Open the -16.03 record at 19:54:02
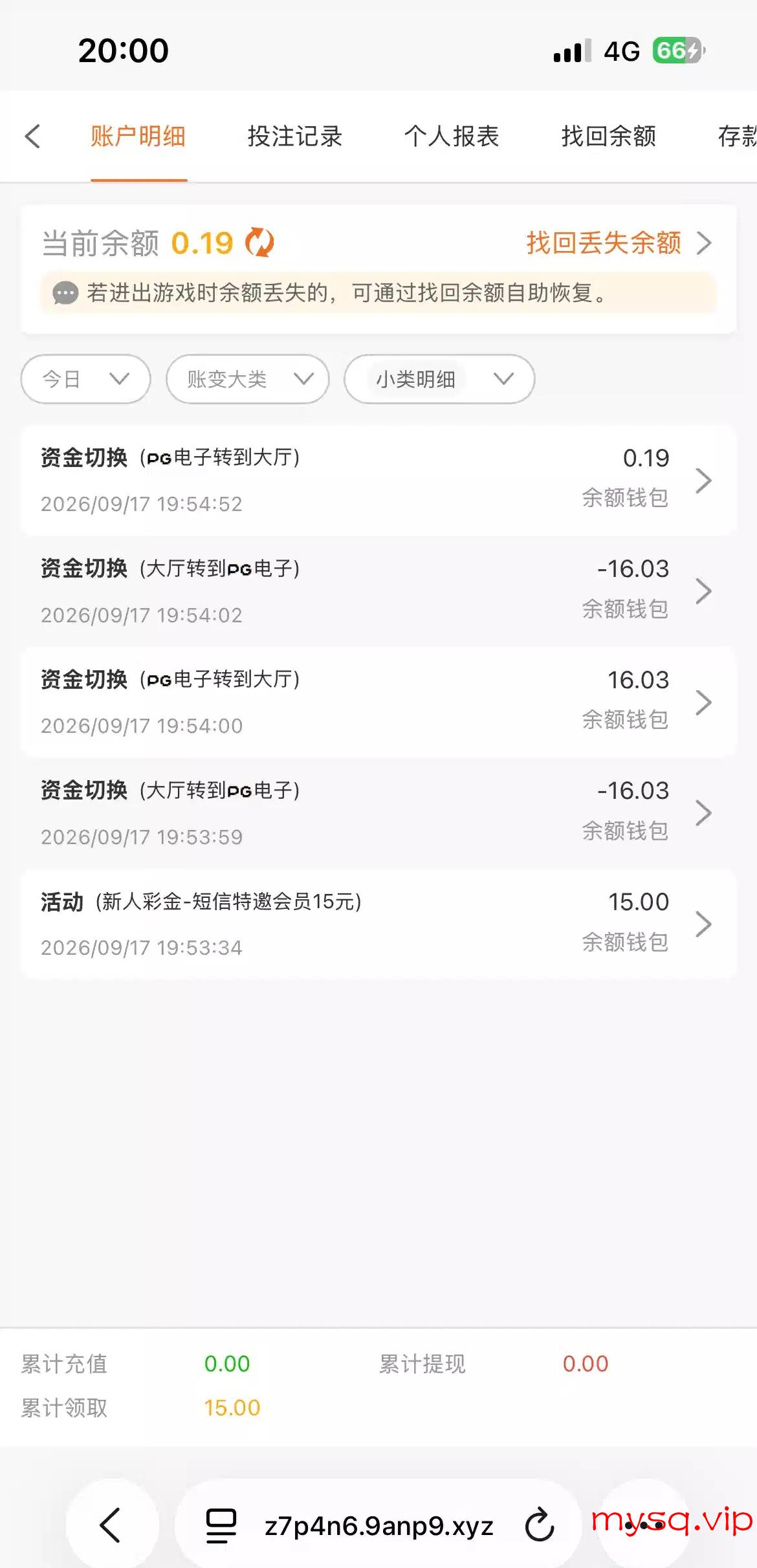 (378, 591)
